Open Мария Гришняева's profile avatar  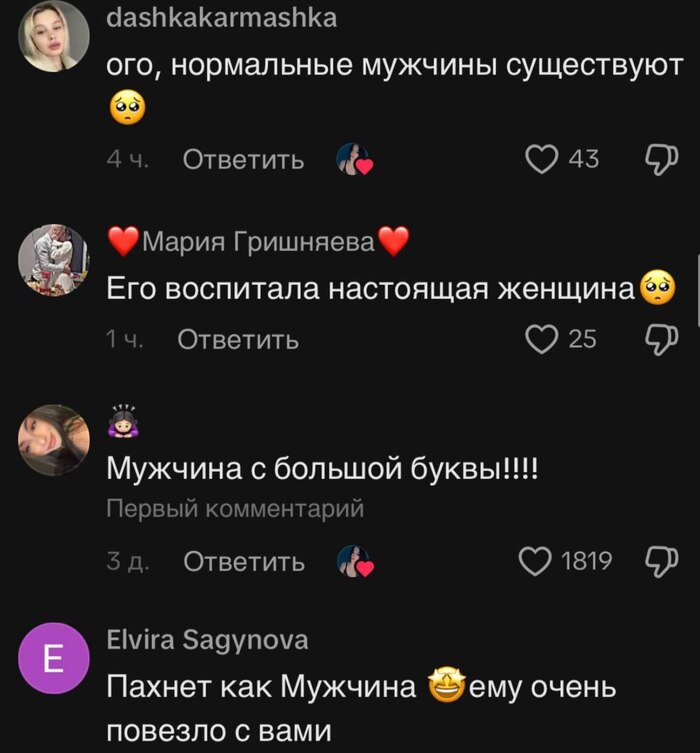tap(54, 260)
